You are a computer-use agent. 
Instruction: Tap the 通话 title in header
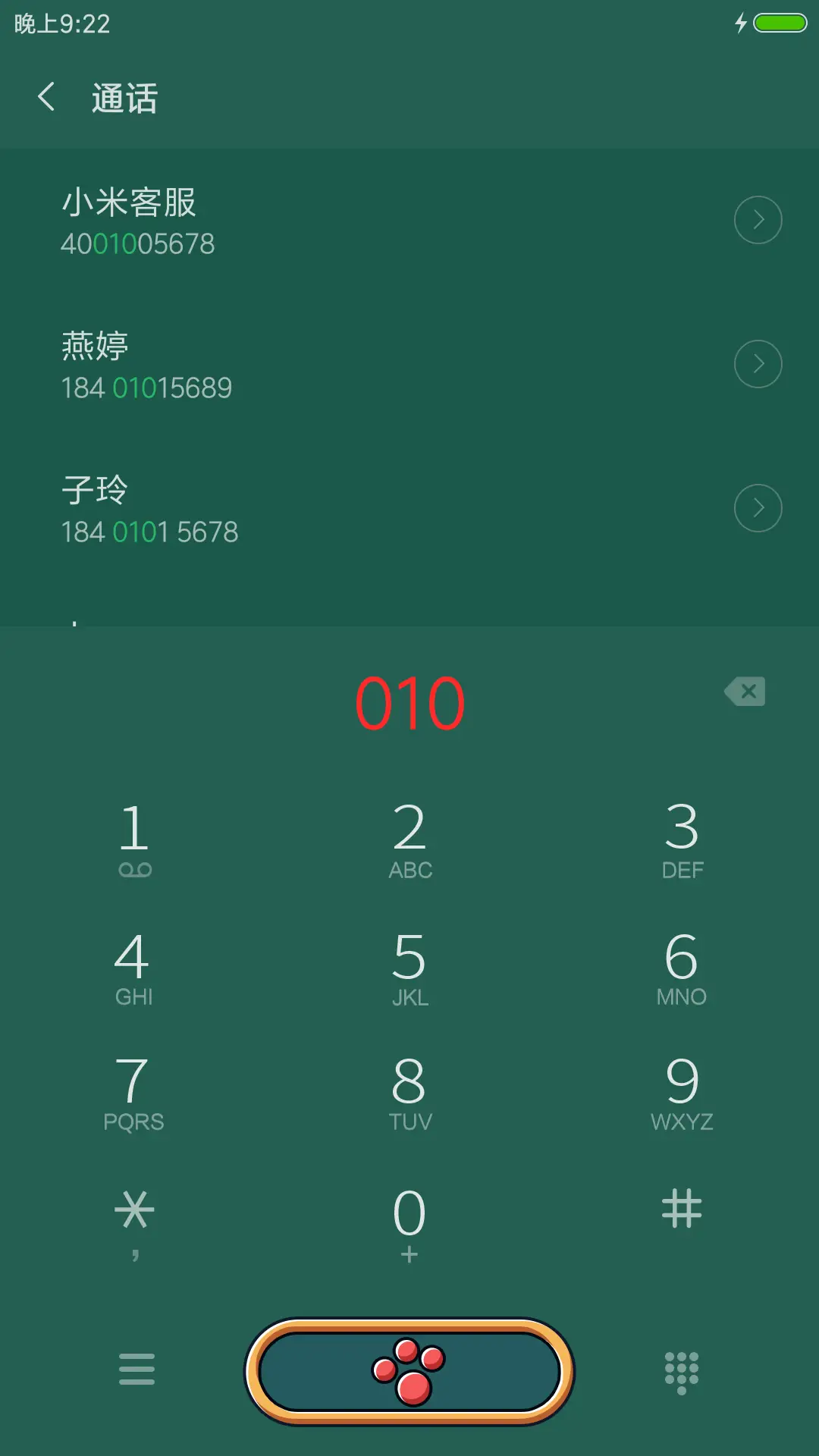point(124,99)
